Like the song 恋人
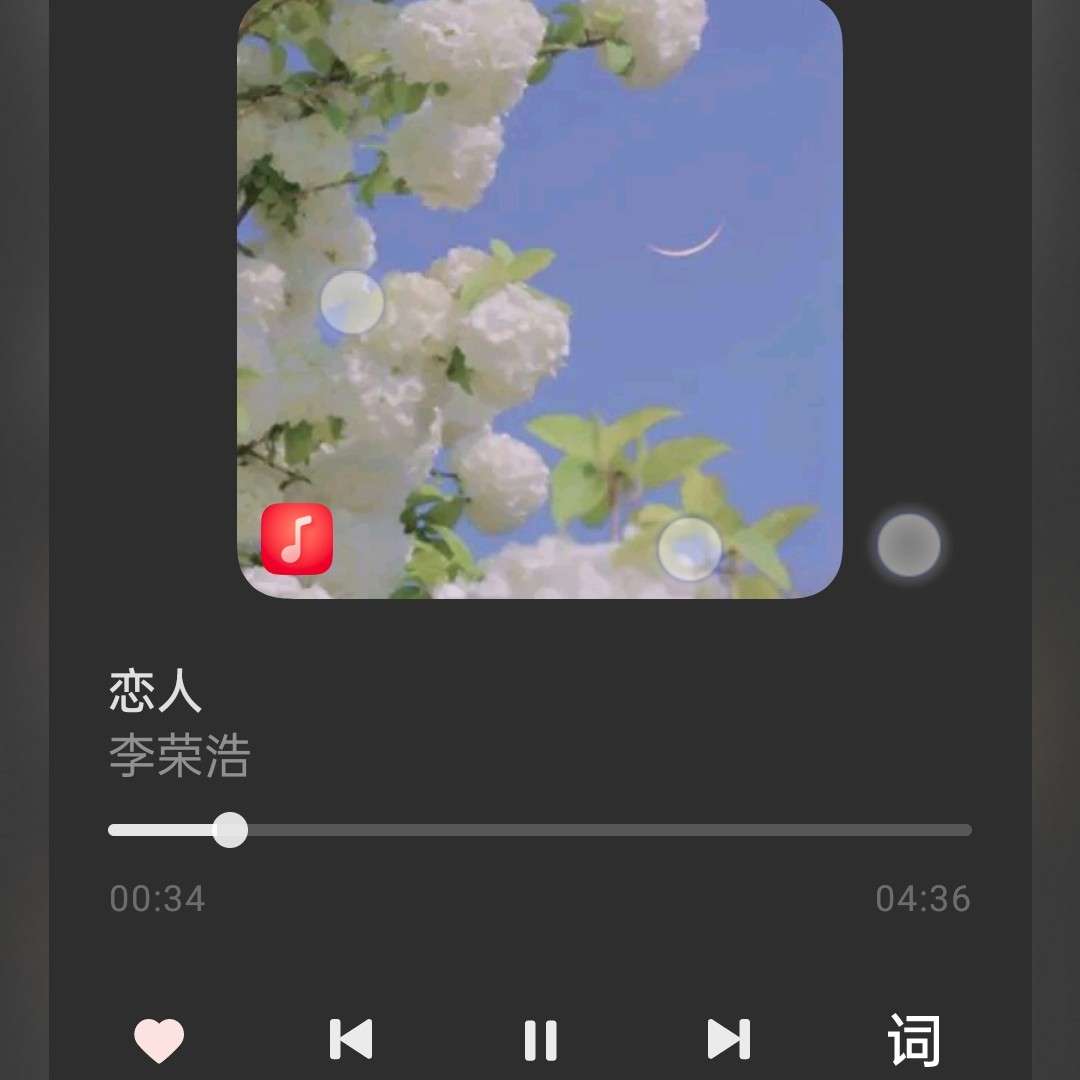Screen dimensions: 1080x1080 click(x=159, y=1040)
